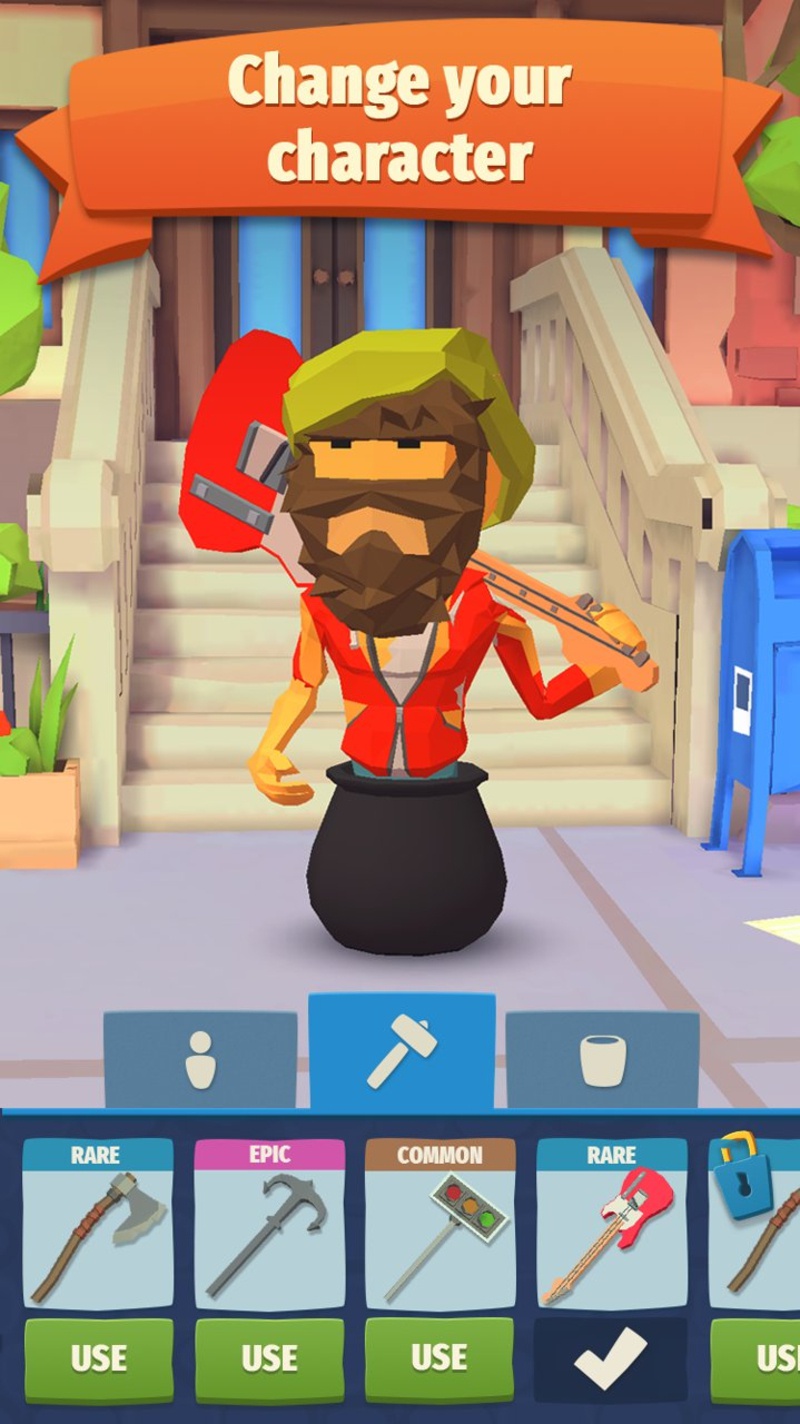Open the pot customization tab
The image size is (800, 1424).
point(602,1060)
